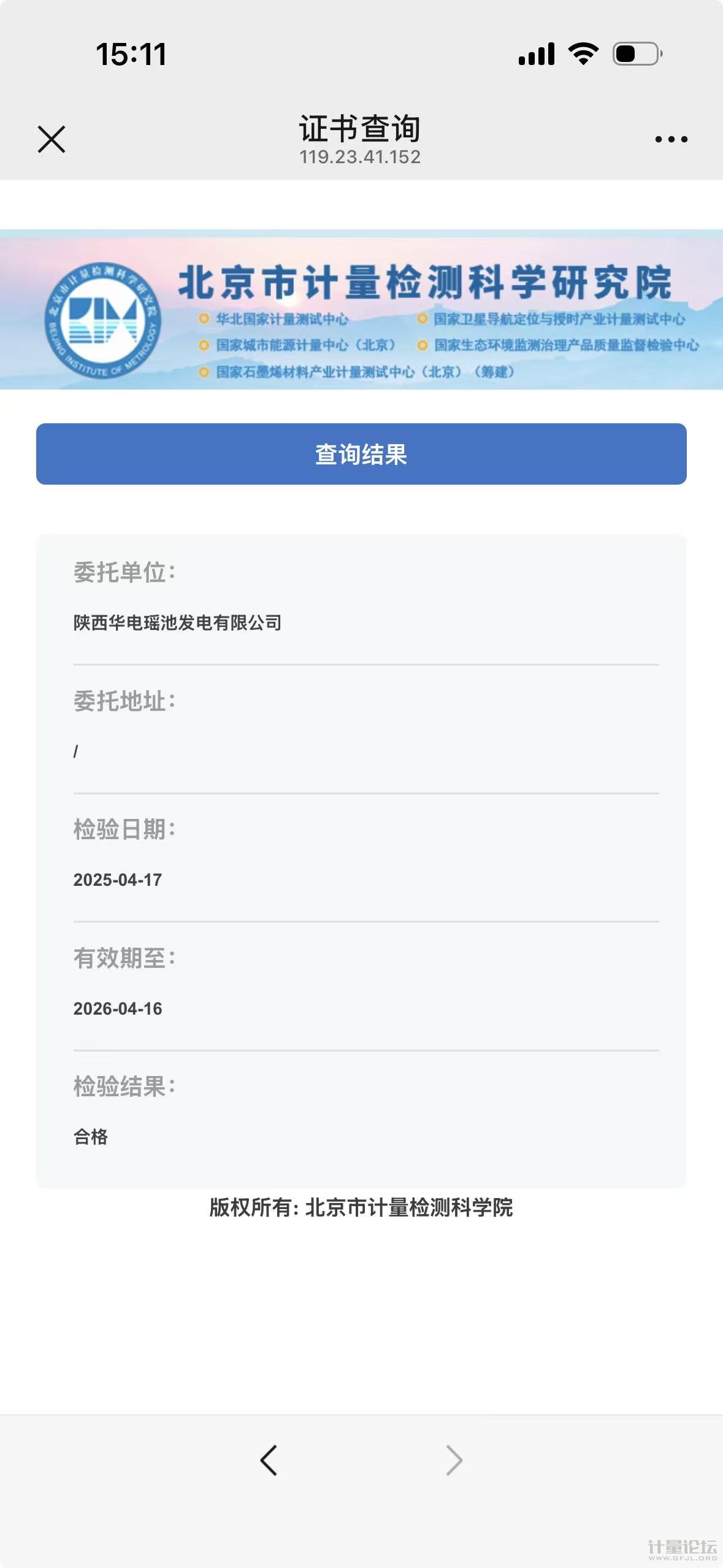Open the three-dot overflow menu
The image size is (723, 1568).
[671, 139]
